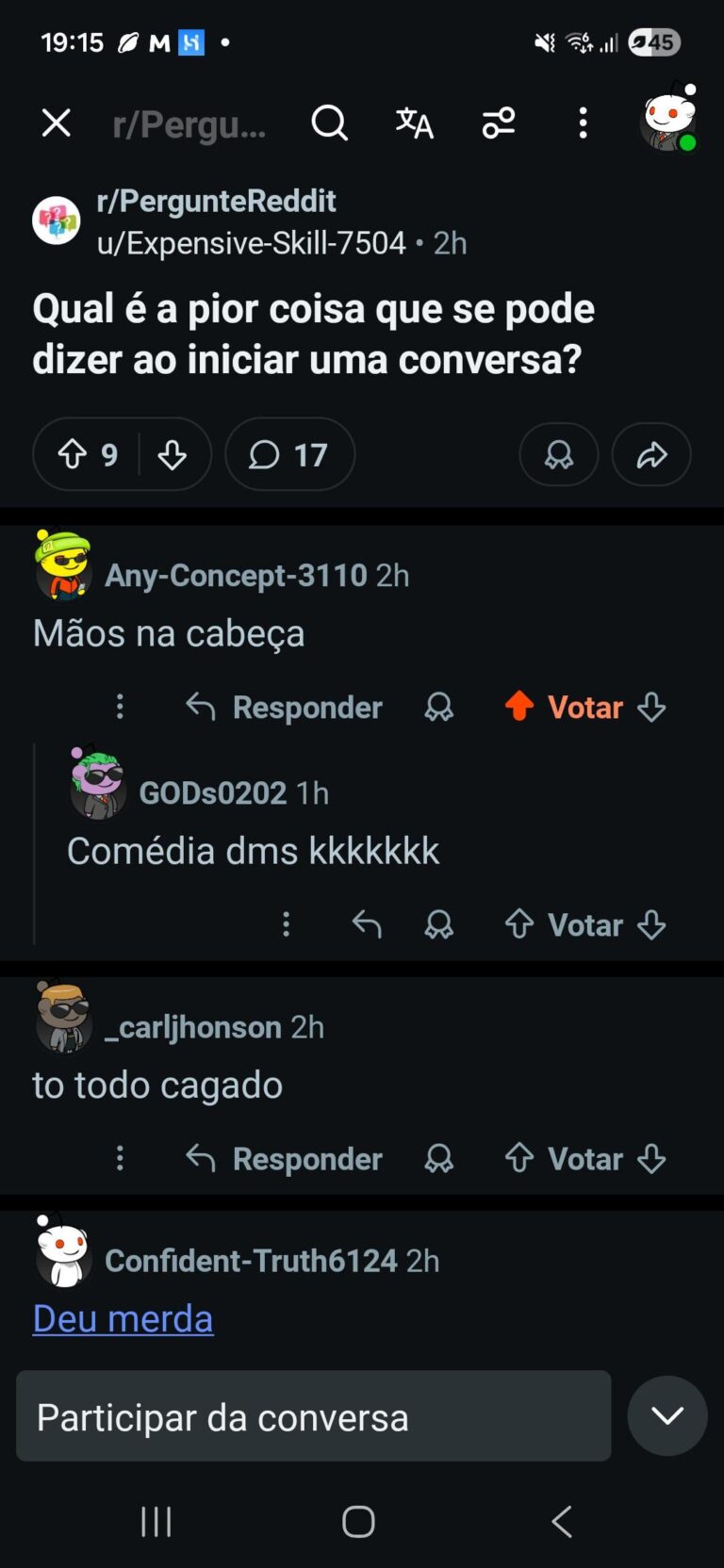This screenshot has height=1568, width=724.
Task: Upvote the post with 9 votes
Action: point(73,455)
